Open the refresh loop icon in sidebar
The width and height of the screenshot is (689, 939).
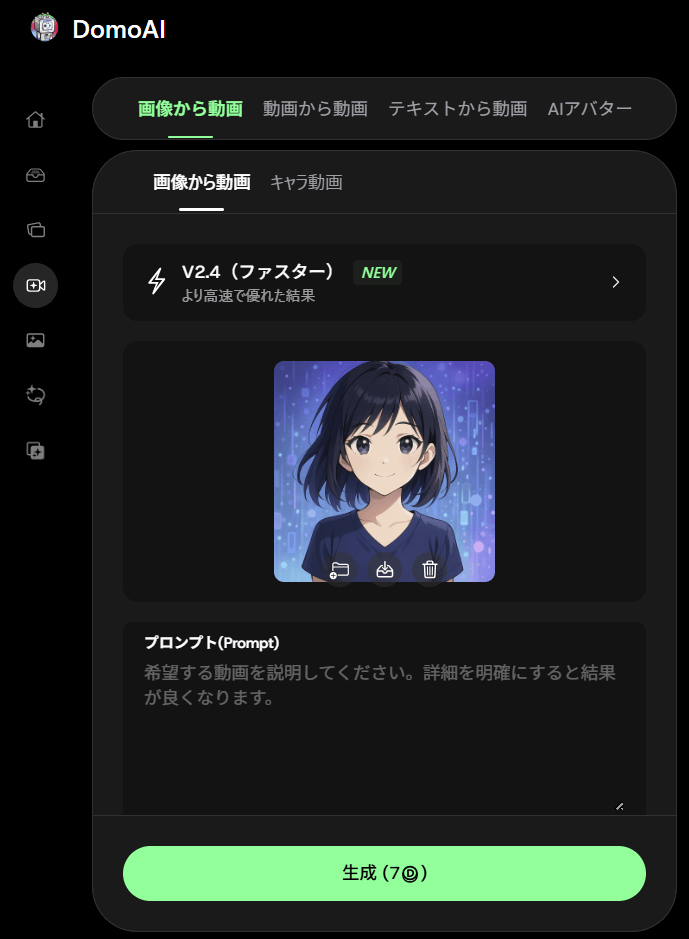coord(35,395)
